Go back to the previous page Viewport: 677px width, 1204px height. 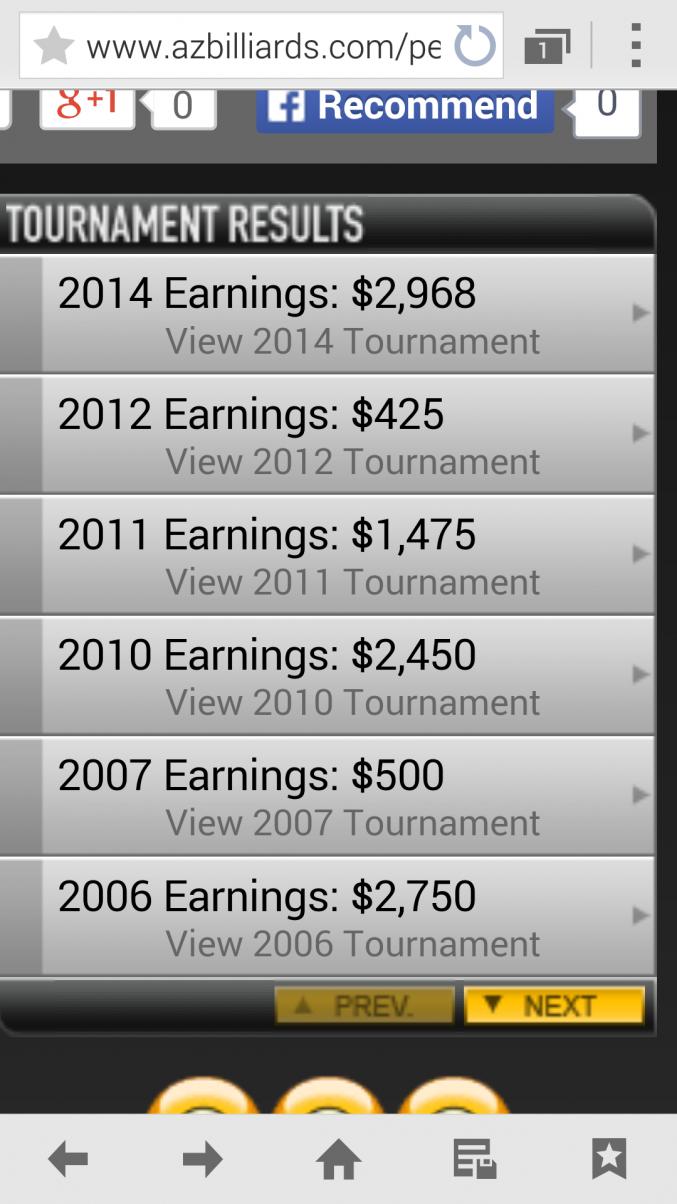(68, 1160)
